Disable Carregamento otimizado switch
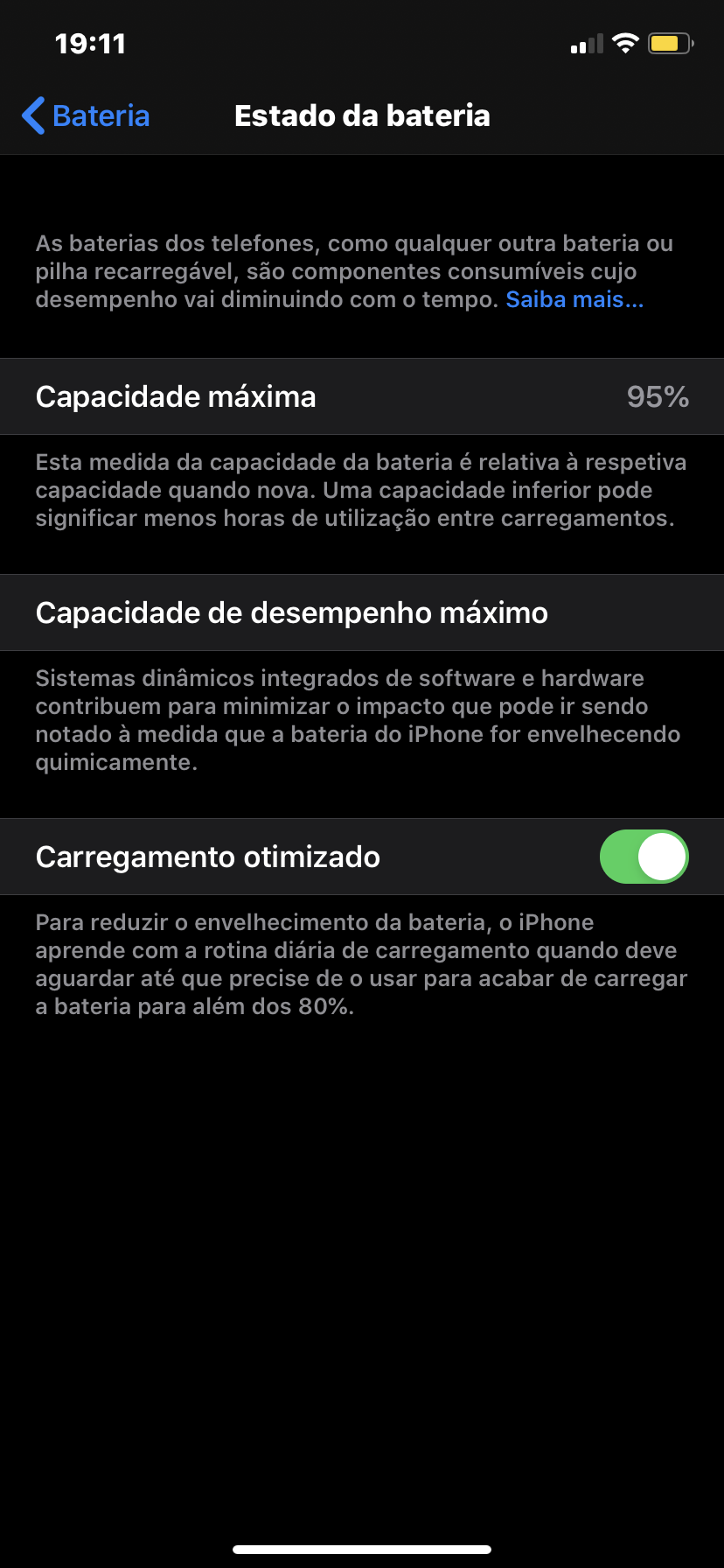Image resolution: width=724 pixels, height=1568 pixels. point(644,857)
